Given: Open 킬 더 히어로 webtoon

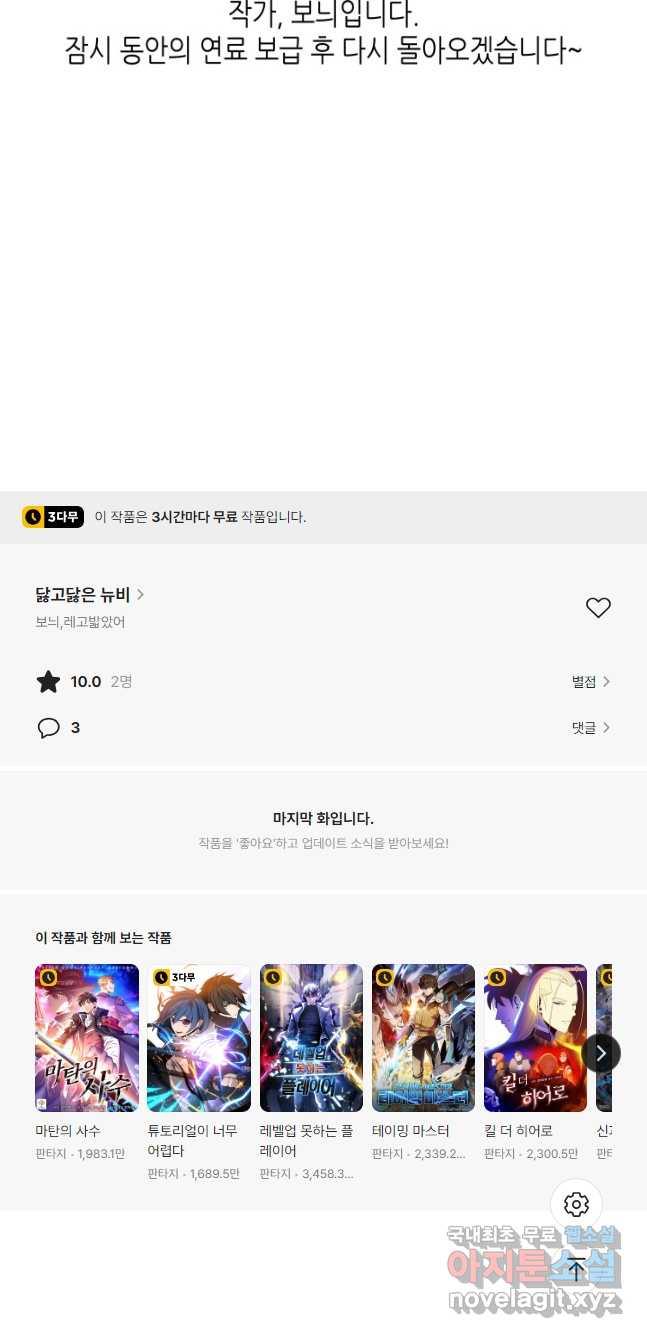Looking at the screenshot, I should [x=535, y=1038].
